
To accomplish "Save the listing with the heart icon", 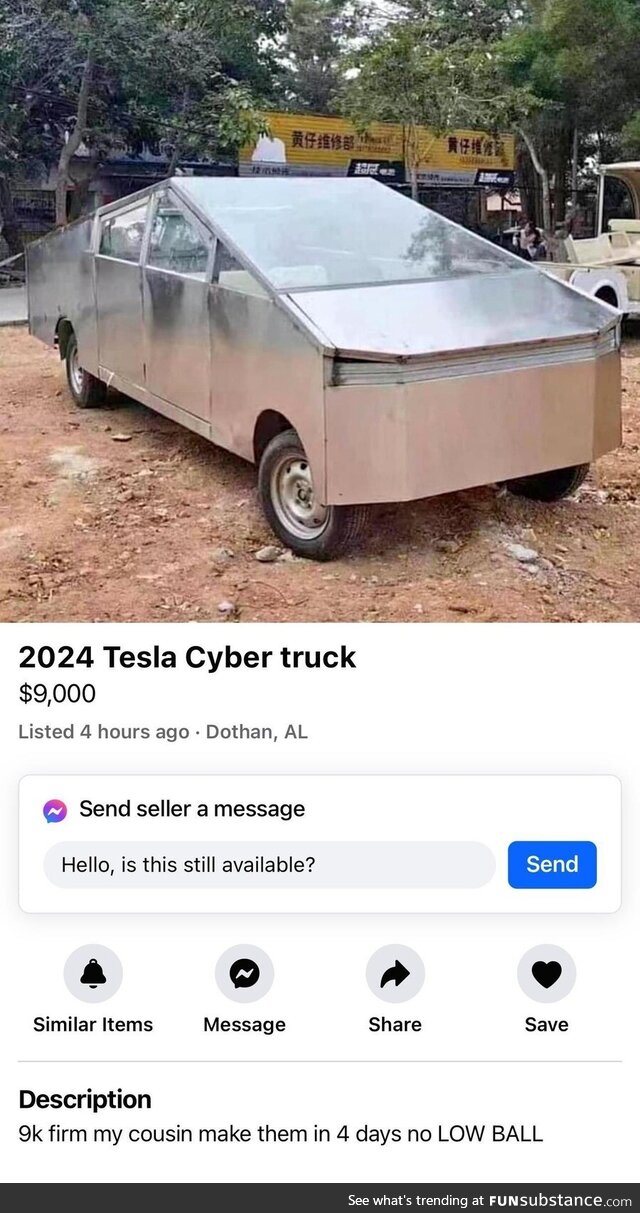I will 546,974.
